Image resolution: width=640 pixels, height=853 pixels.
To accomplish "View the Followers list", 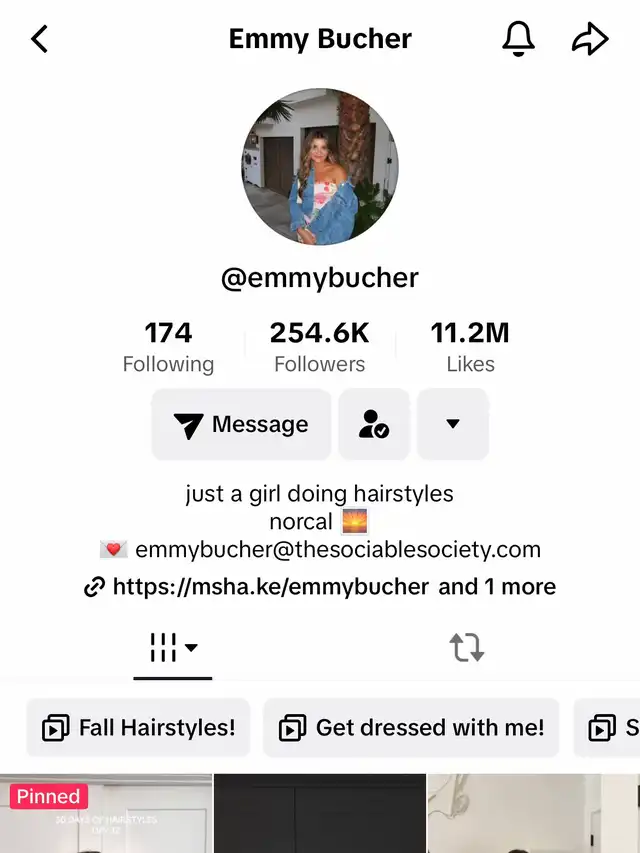I will coord(319,346).
